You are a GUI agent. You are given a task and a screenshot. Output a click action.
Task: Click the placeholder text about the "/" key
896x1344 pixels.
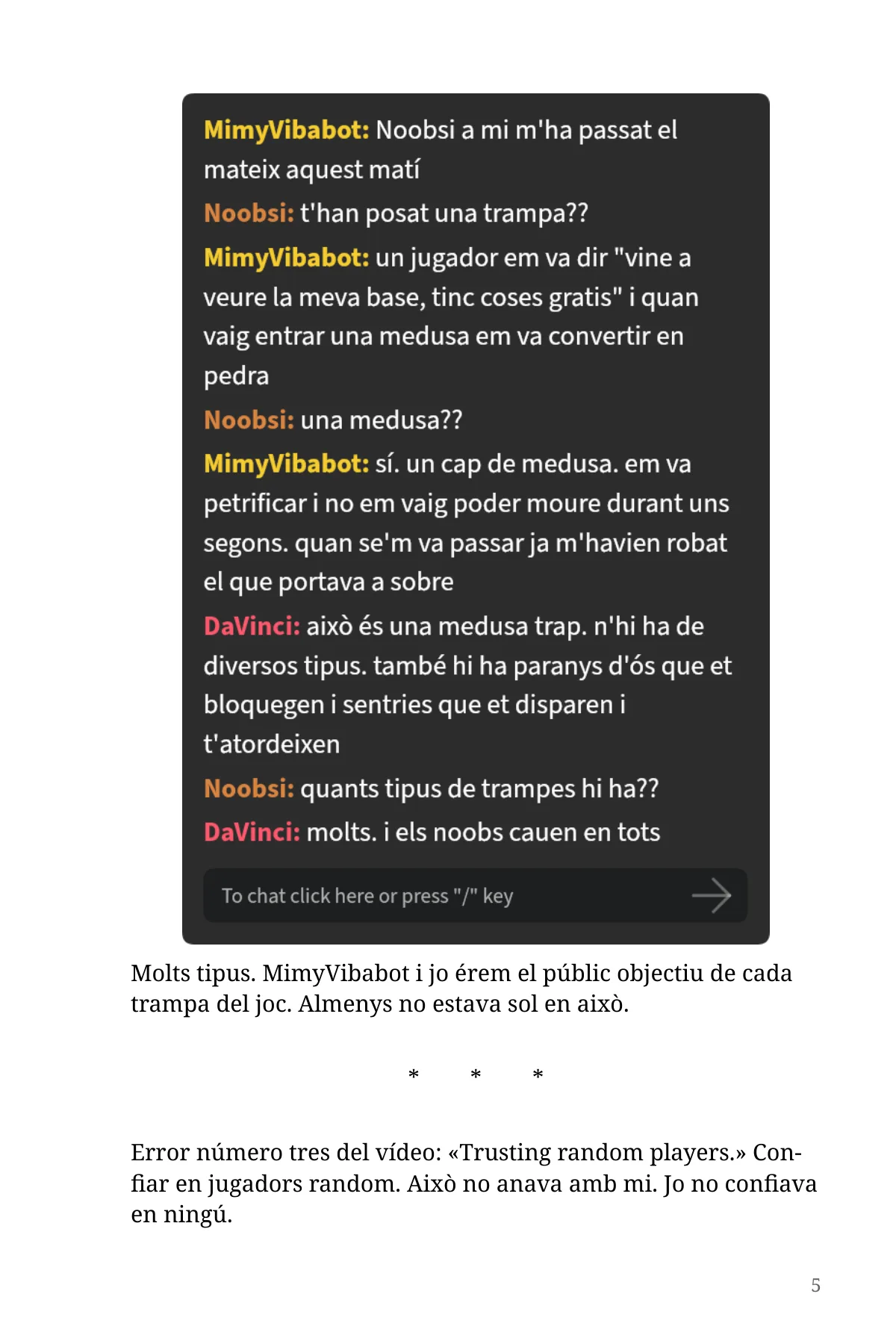coord(367,895)
